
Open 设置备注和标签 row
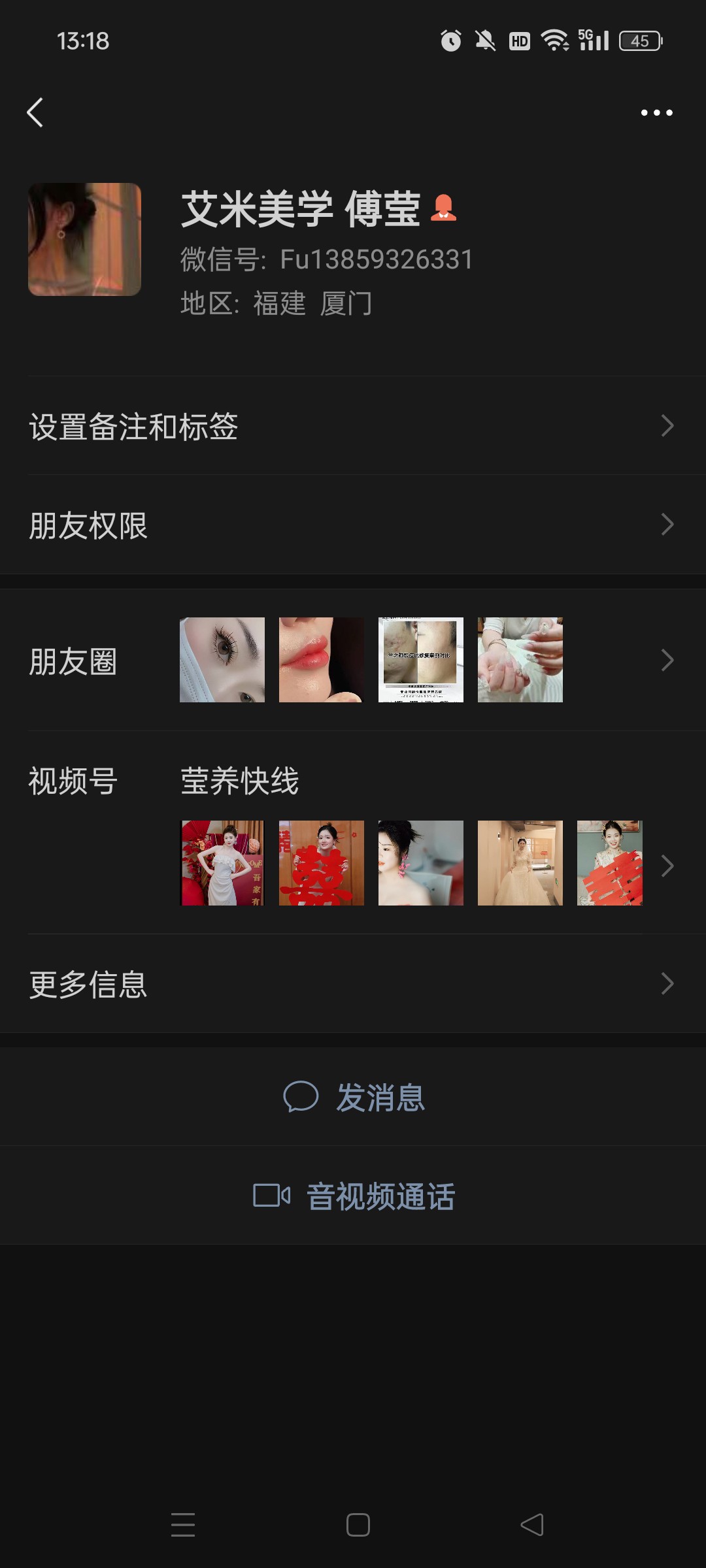point(353,426)
